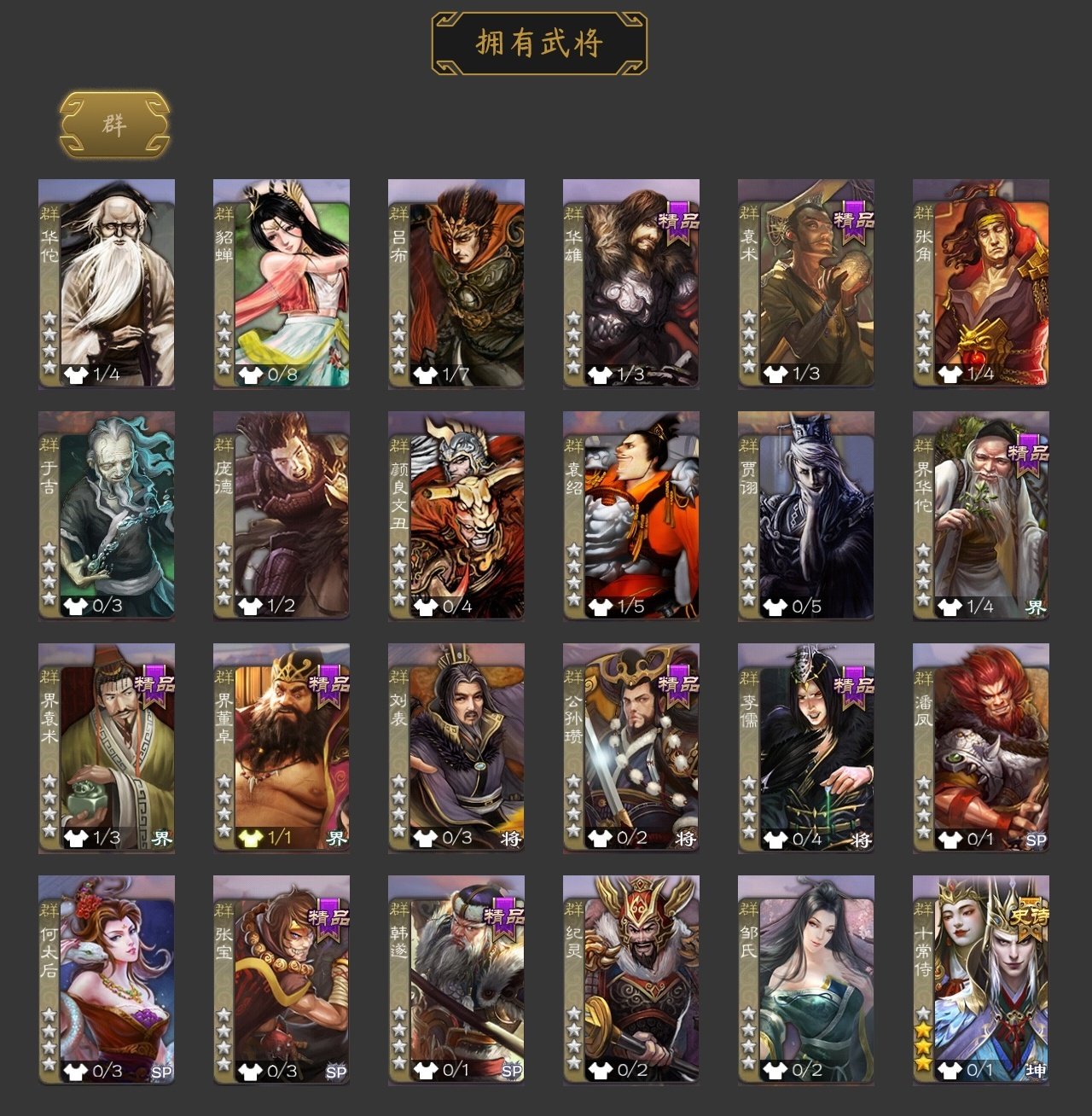Image resolution: width=1092 pixels, height=1116 pixels.
Task: Select the 界董卓 hero card
Action: tap(282, 747)
